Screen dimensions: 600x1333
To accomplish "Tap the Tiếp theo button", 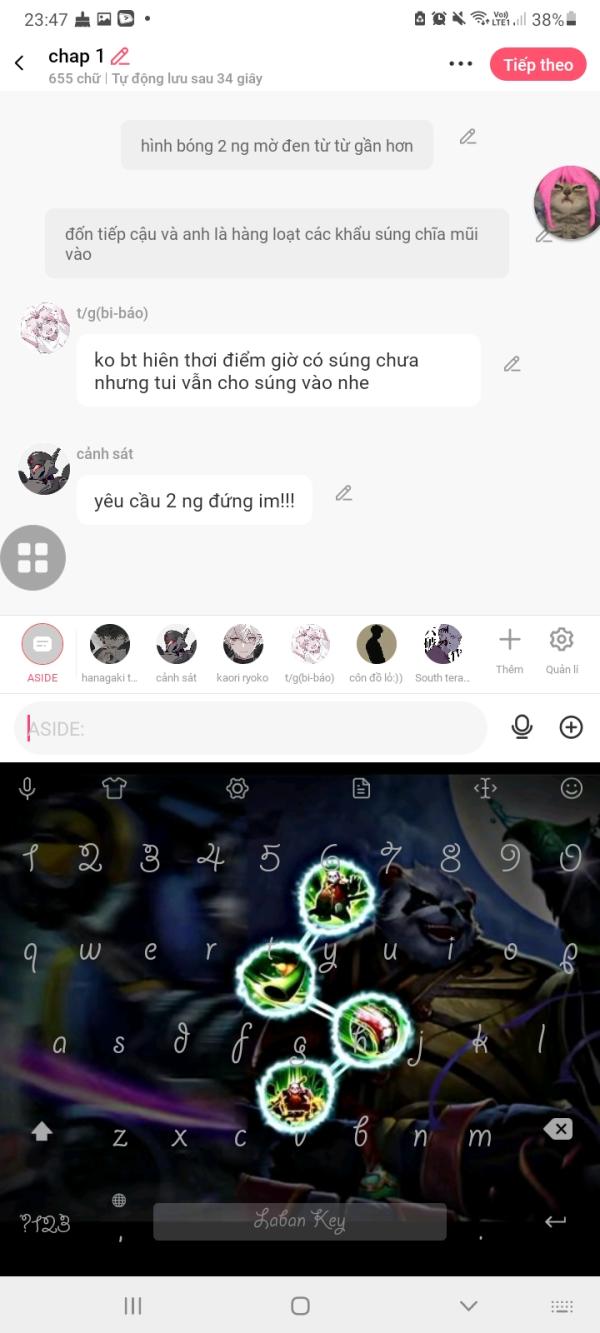I will pyautogui.click(x=538, y=65).
